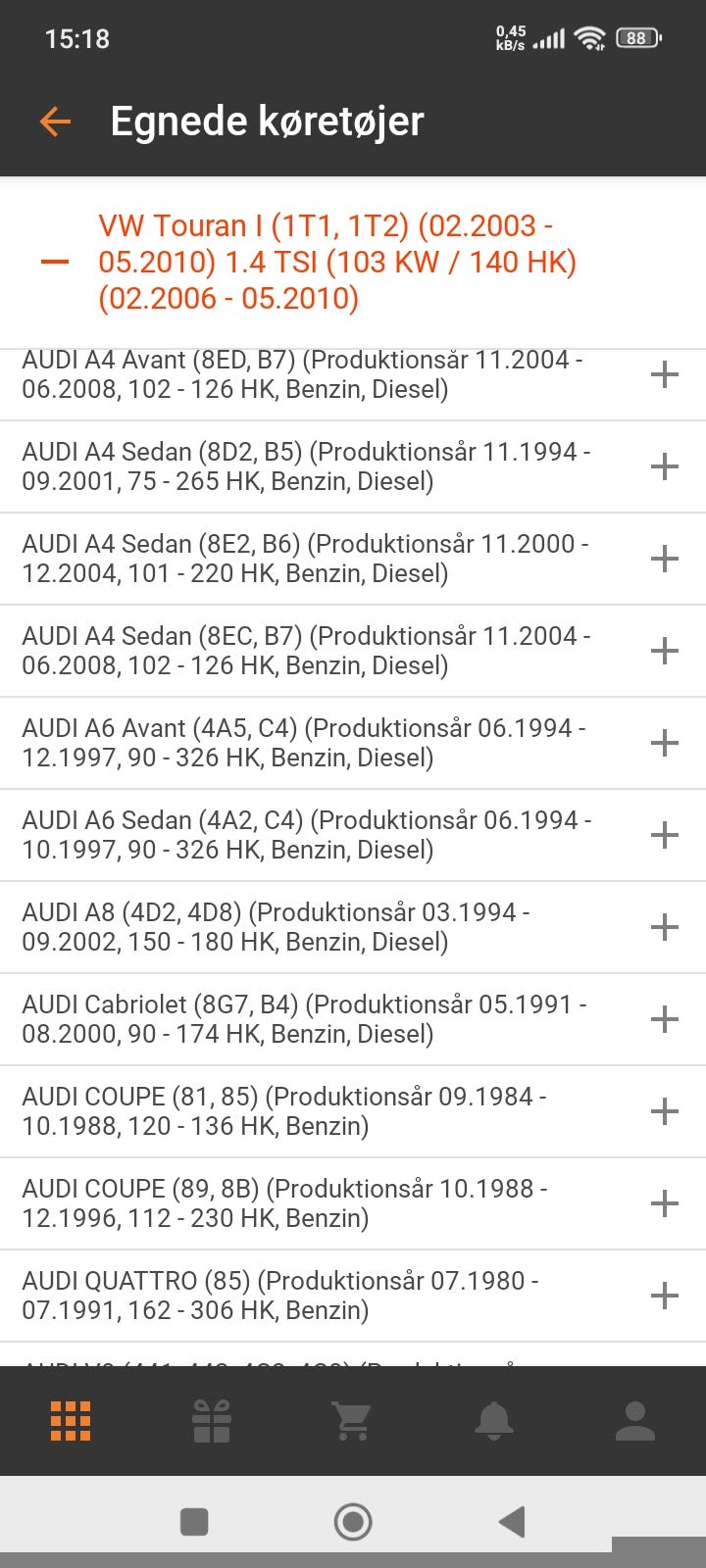
Task: Collapse the VW Touran I 1.4 TSI section
Action: coord(55,263)
